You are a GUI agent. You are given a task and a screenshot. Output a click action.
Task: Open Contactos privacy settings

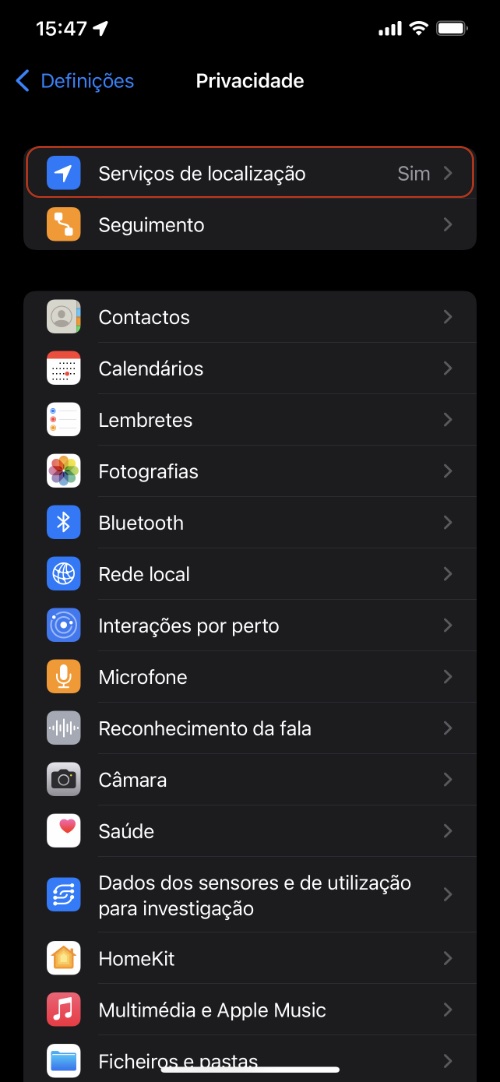click(250, 317)
